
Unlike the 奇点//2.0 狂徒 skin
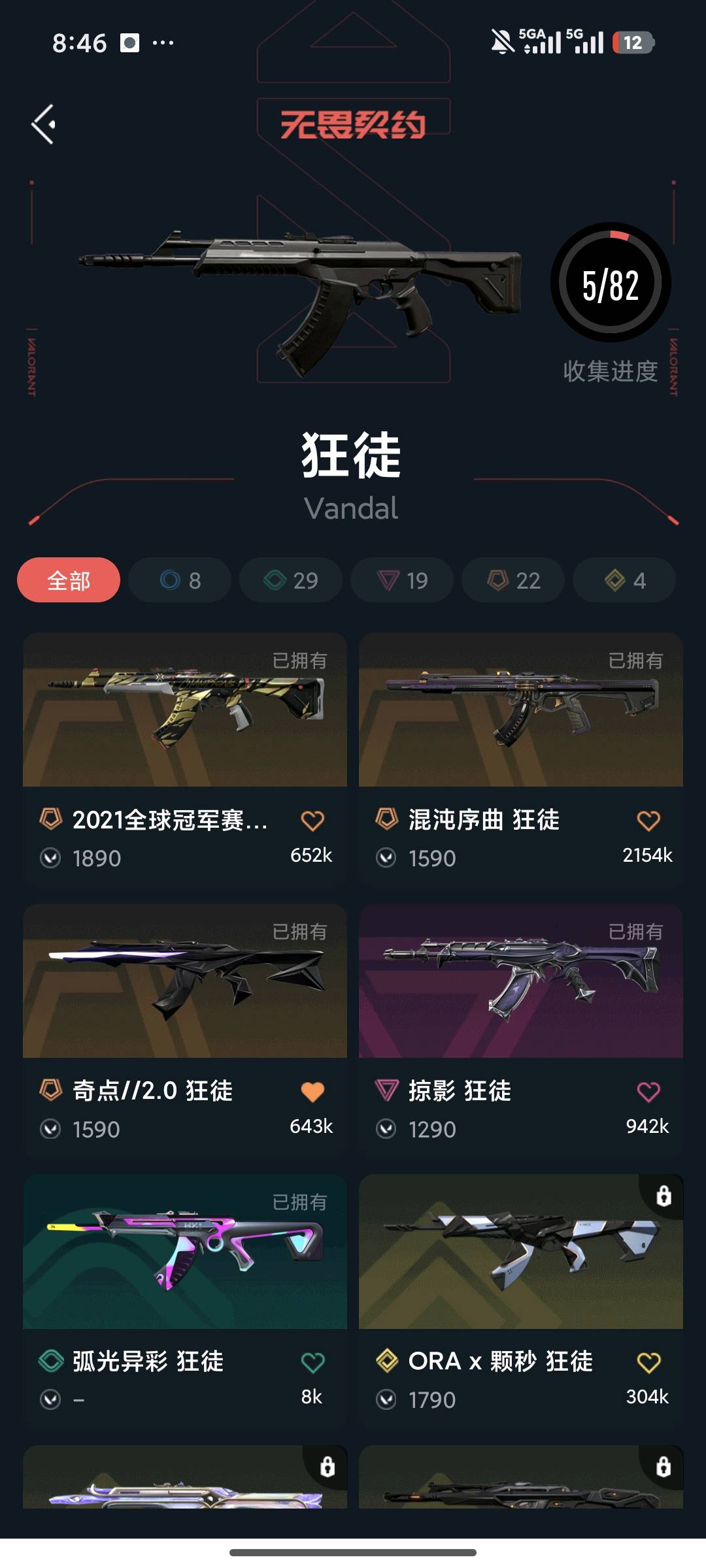point(312,1092)
